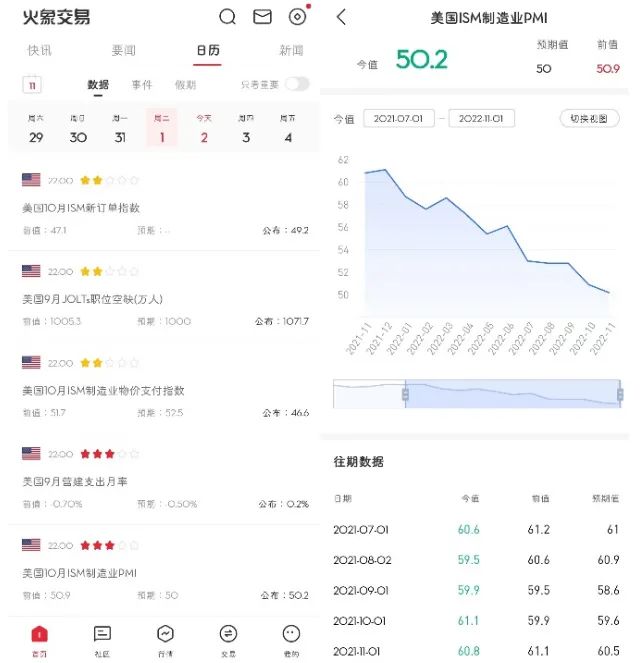
Task: Switch to the 快讯 tab
Action: tap(40, 51)
